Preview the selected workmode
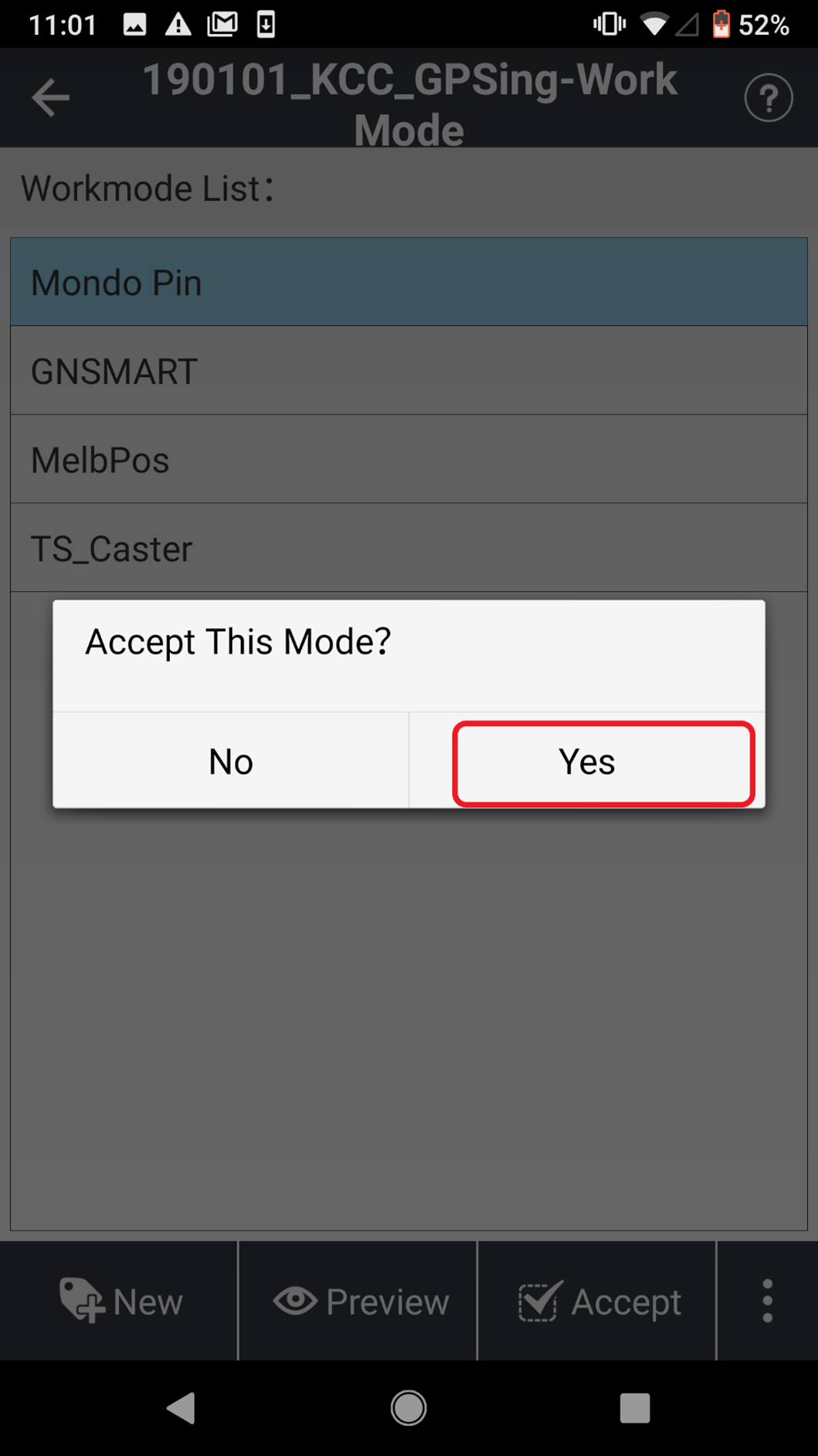Viewport: 818px width, 1456px height. (359, 1302)
